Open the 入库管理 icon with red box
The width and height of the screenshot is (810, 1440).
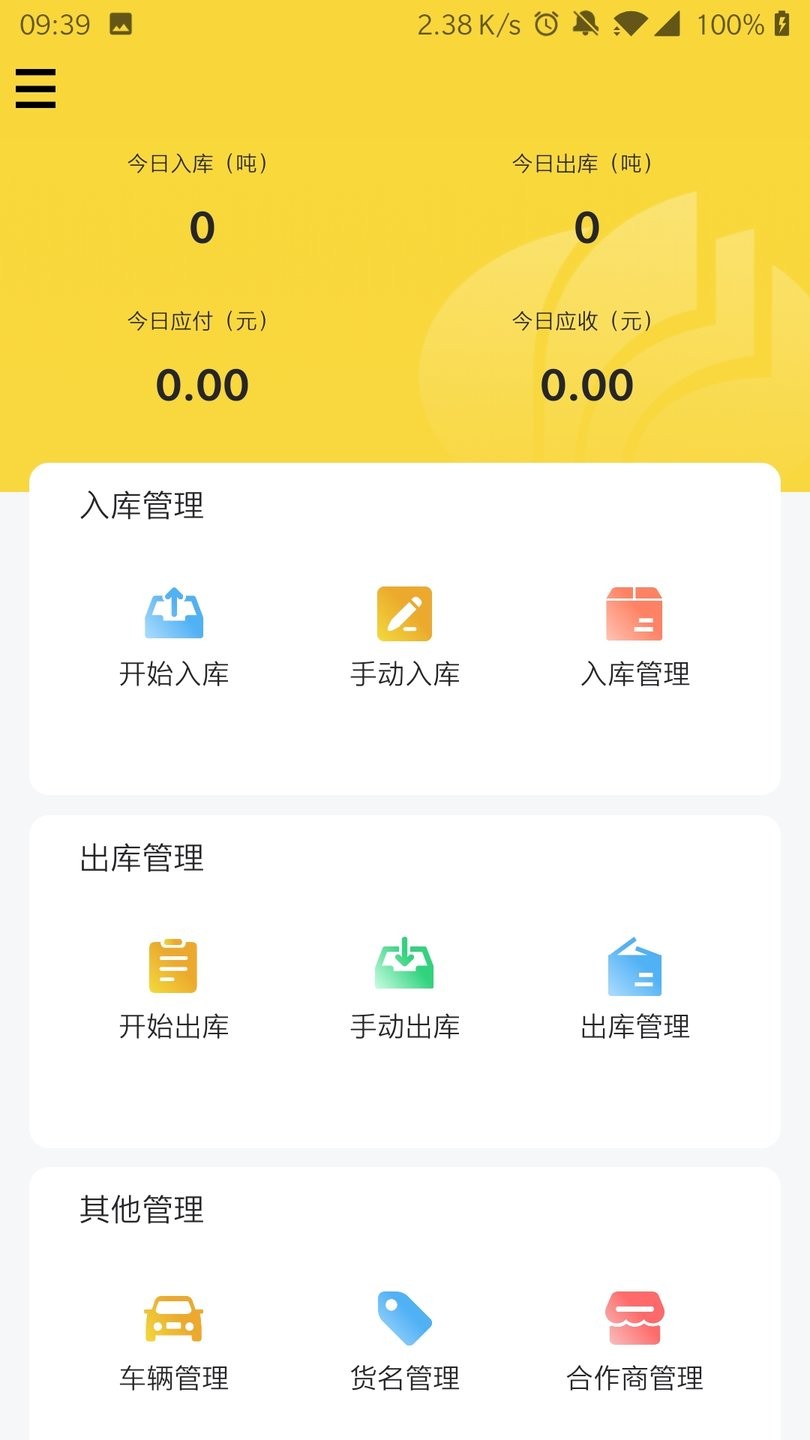point(635,636)
